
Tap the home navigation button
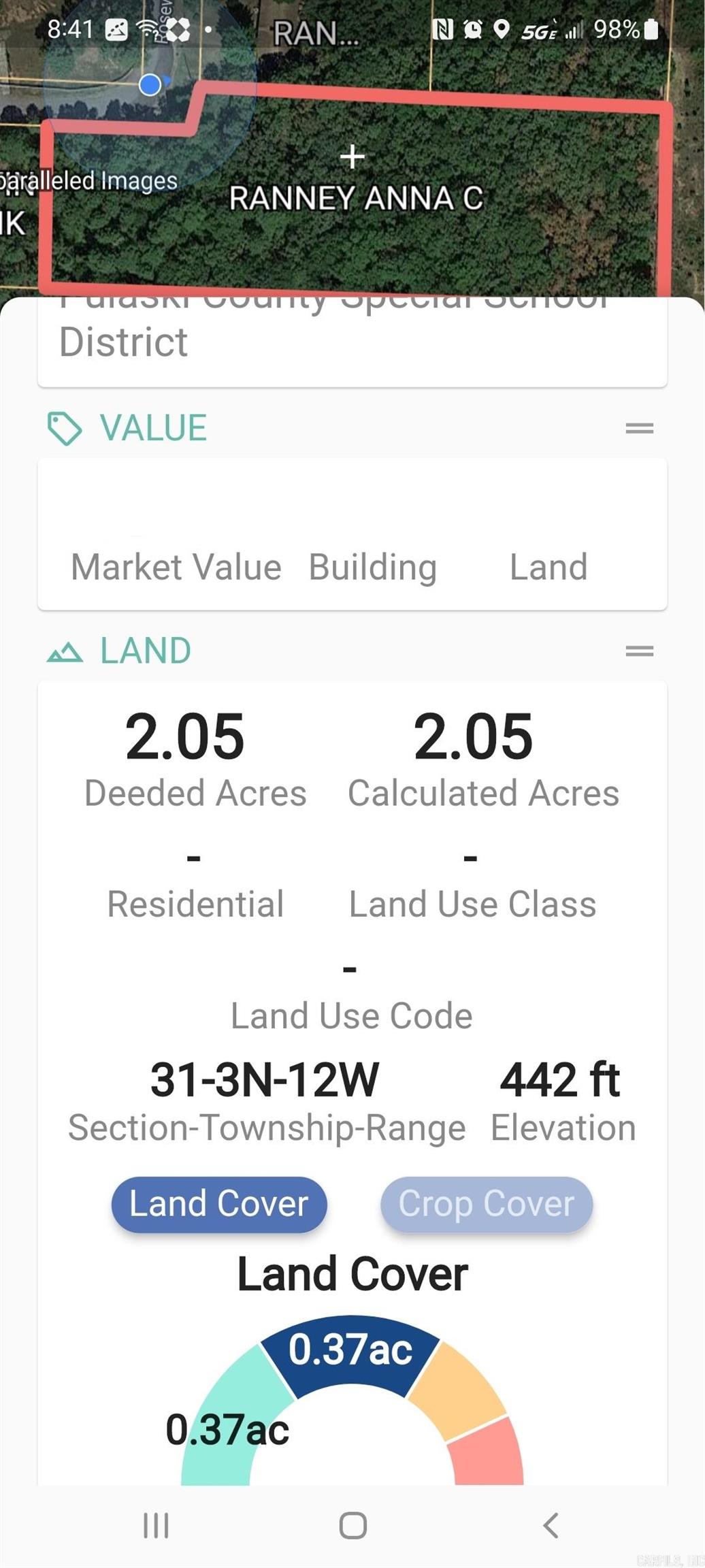(x=352, y=1524)
